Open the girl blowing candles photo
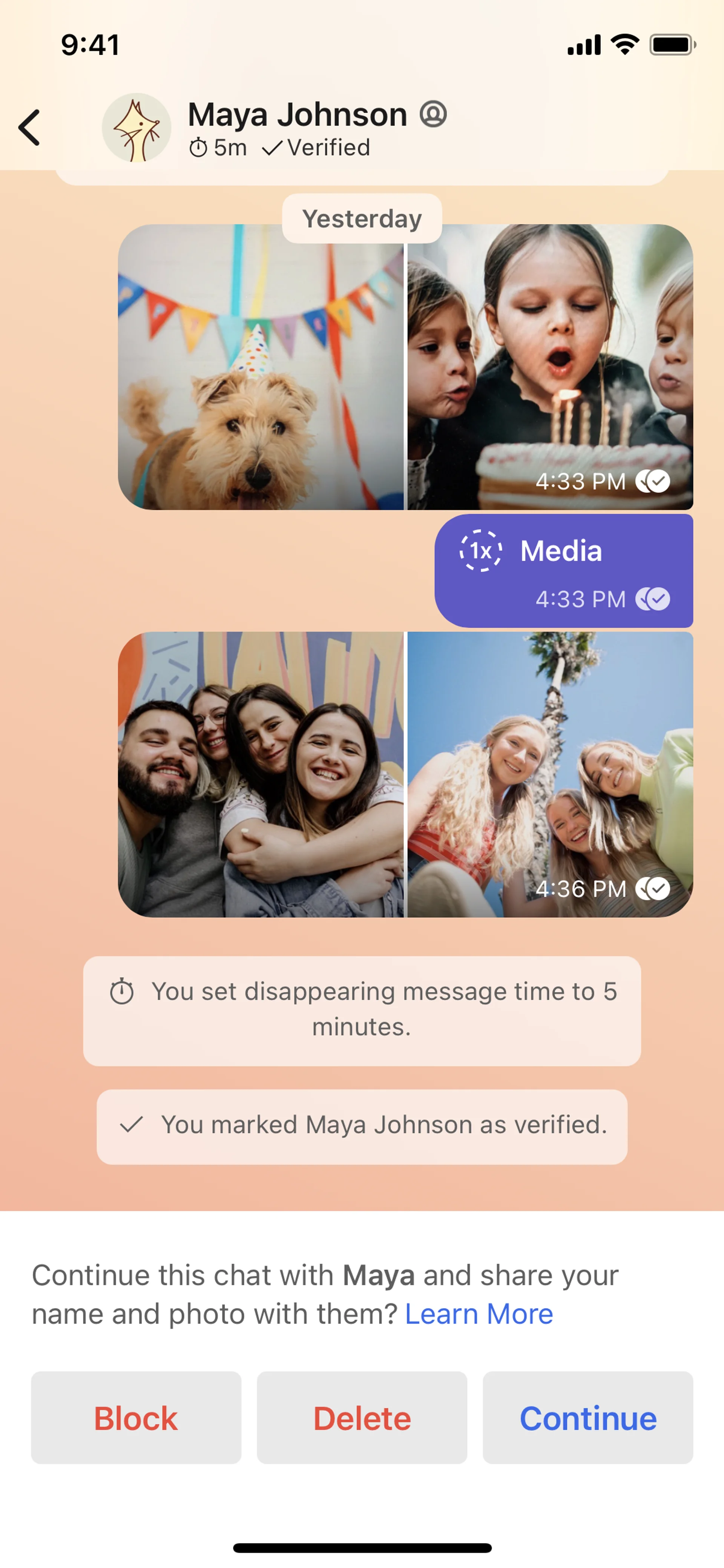Viewport: 724px width, 1568px height. [x=550, y=365]
